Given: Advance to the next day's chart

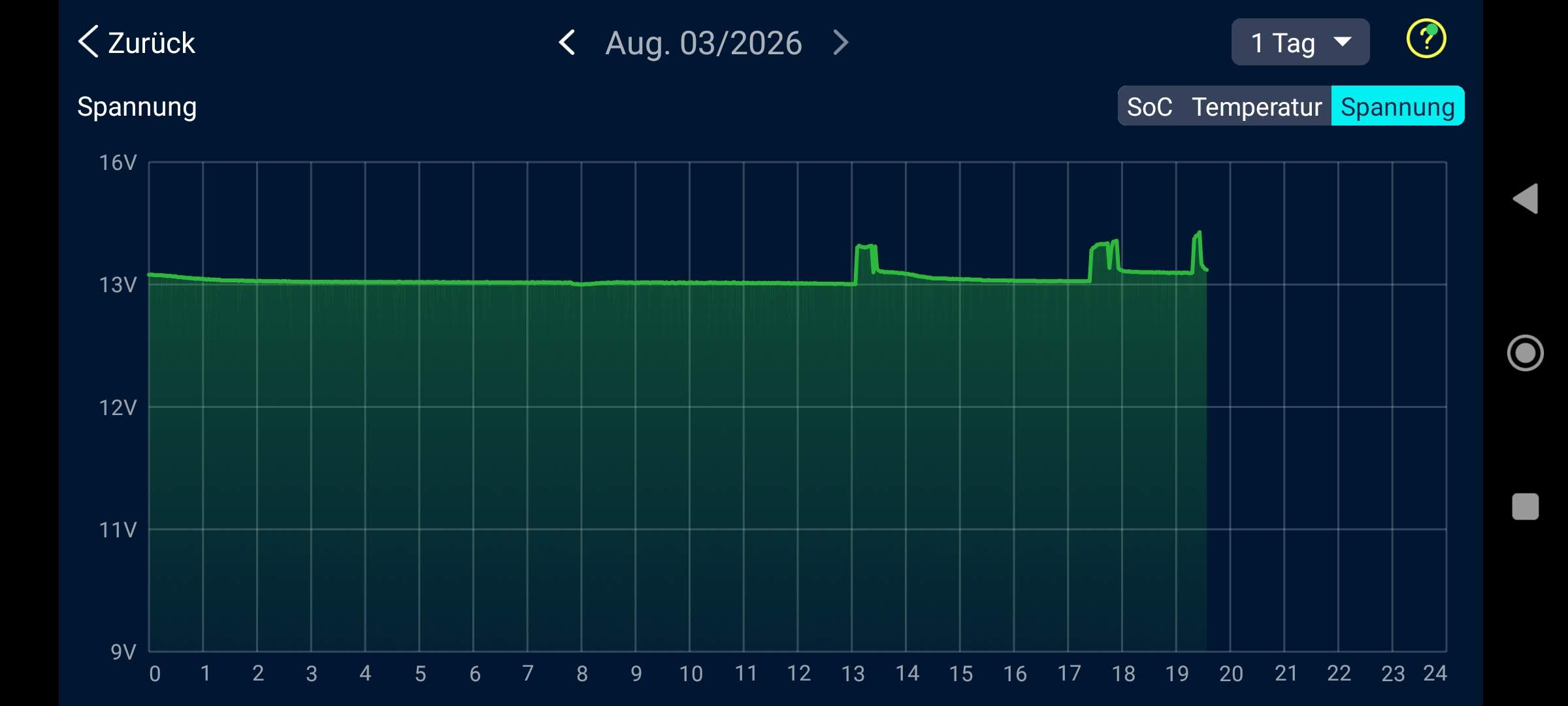Looking at the screenshot, I should 841,42.
